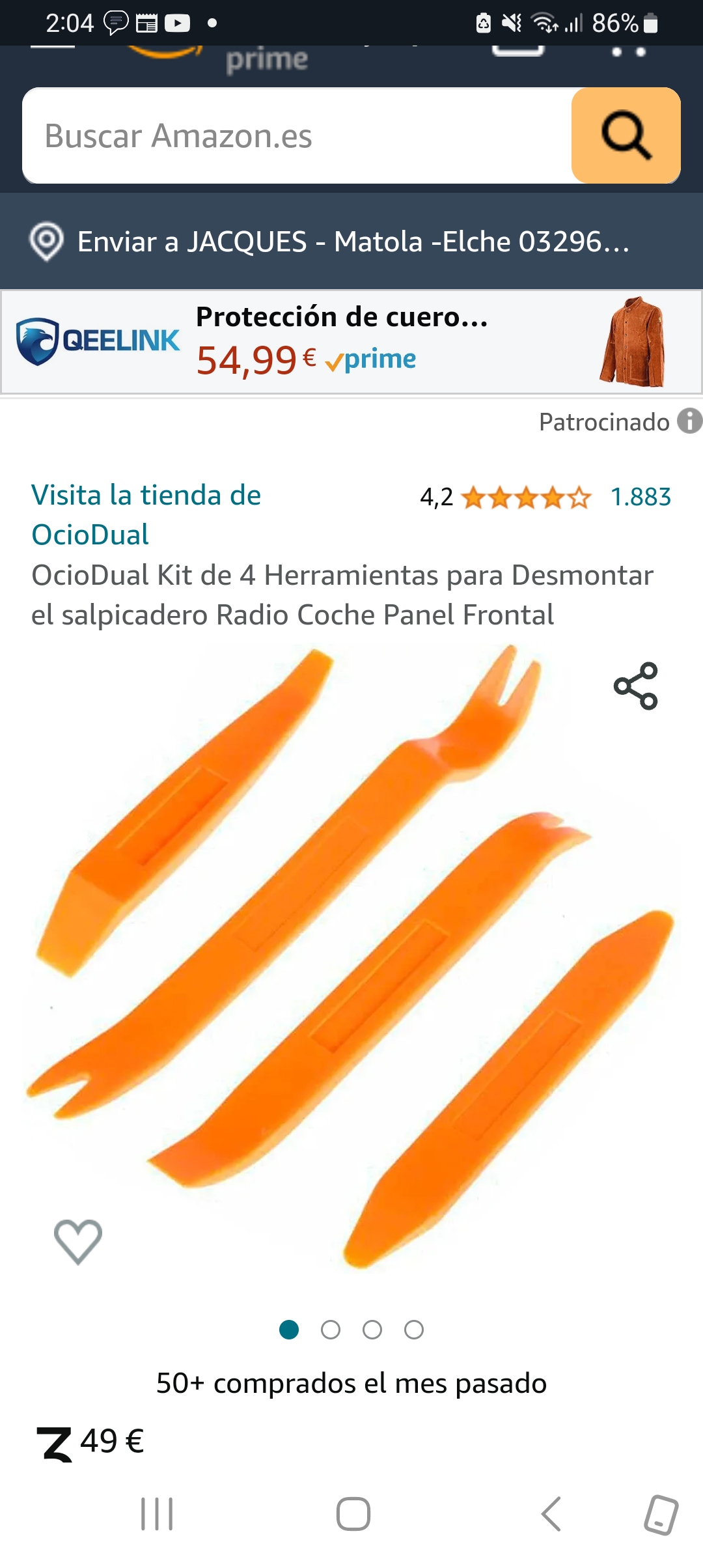Open the 1.883 customer reviews
Viewport: 703px width, 1568px height.
641,497
